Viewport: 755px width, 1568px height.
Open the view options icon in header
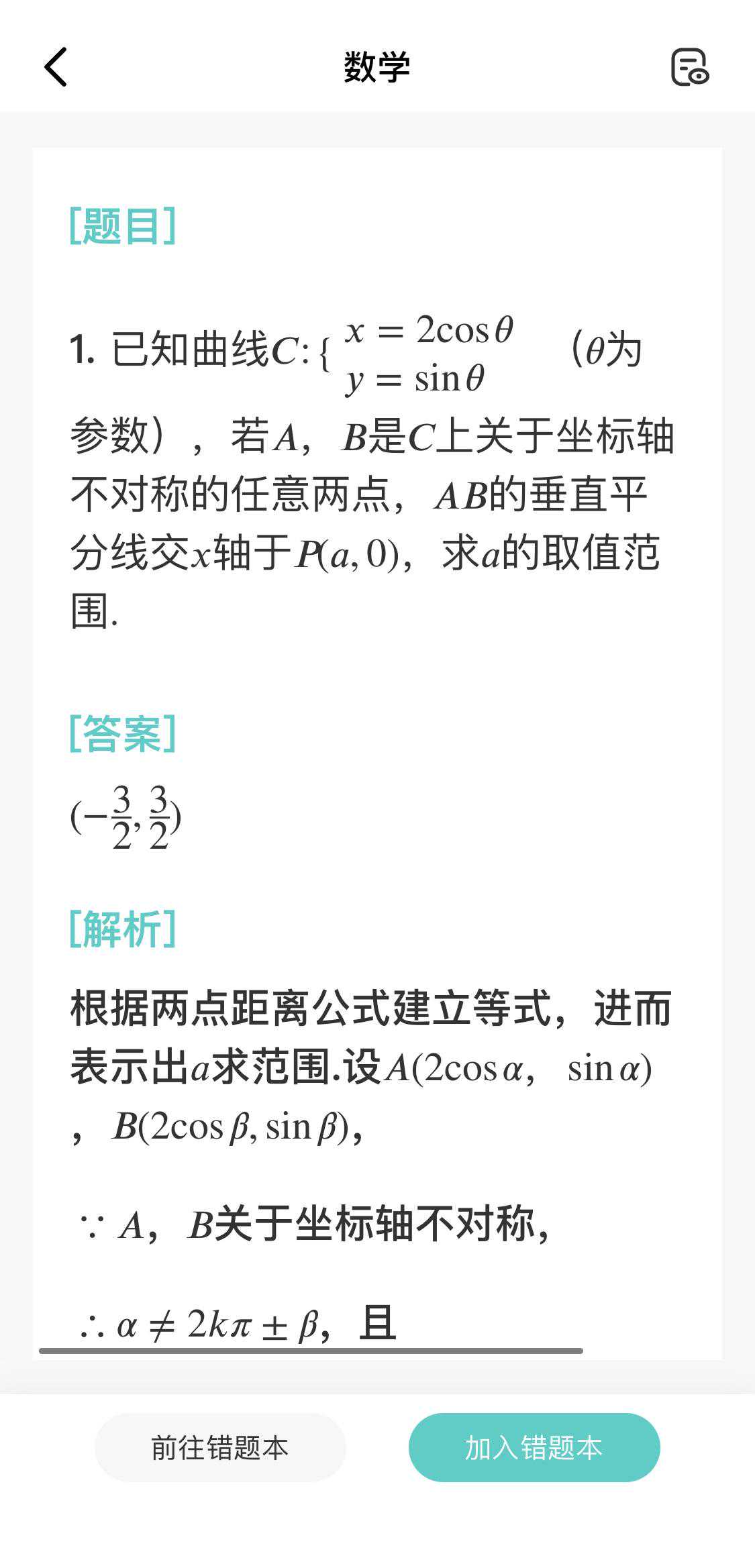[x=690, y=67]
